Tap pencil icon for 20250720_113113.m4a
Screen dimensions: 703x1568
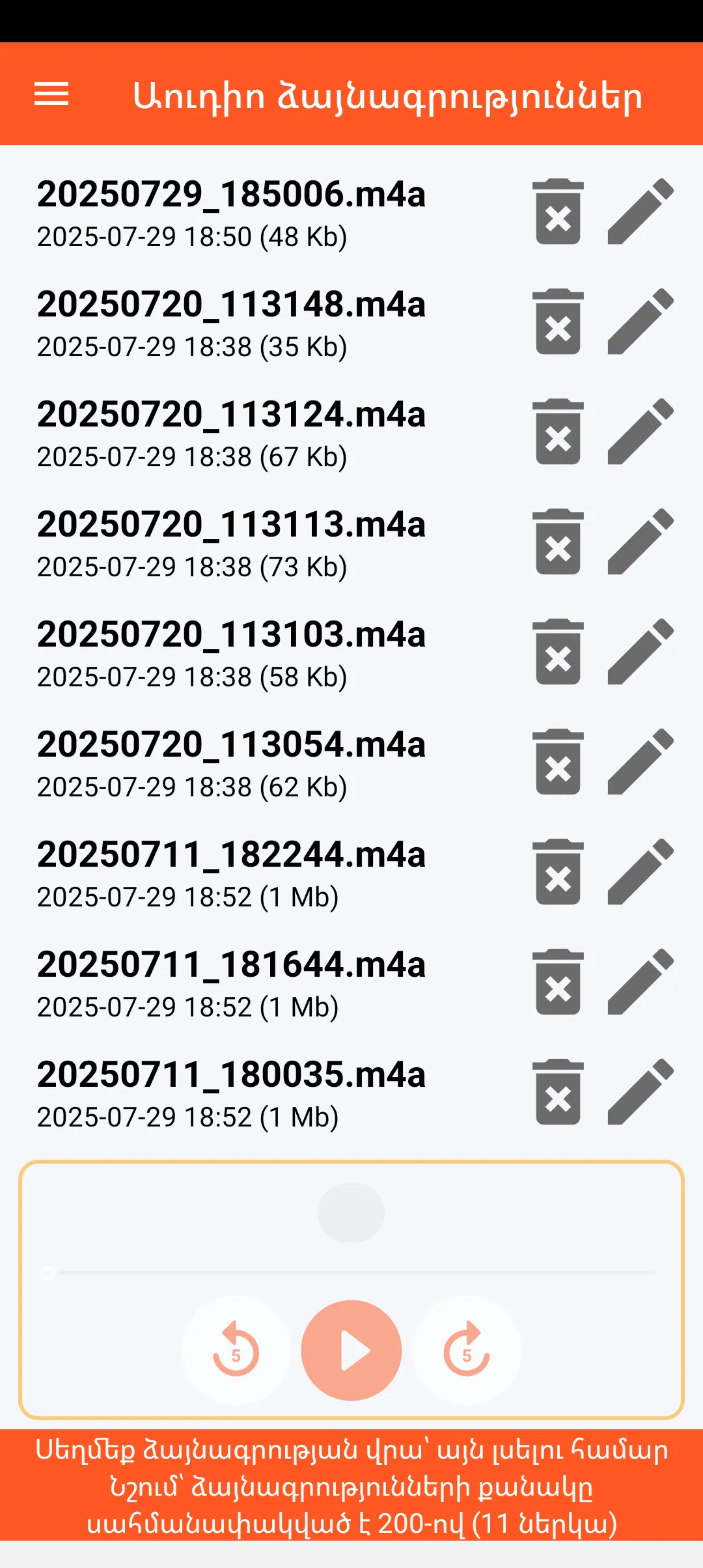tap(641, 542)
